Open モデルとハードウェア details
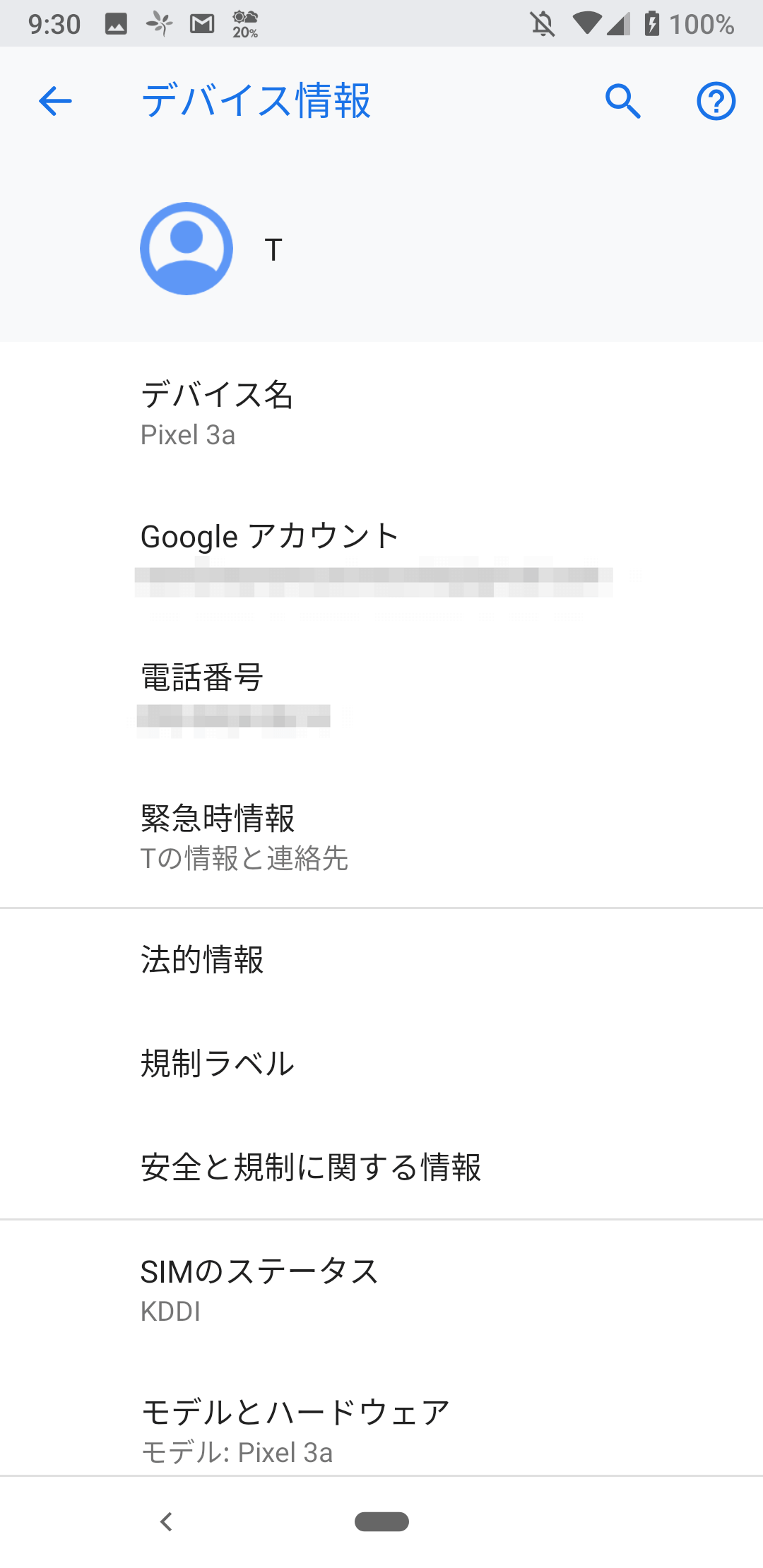The width and height of the screenshot is (763, 1568). point(381,1427)
